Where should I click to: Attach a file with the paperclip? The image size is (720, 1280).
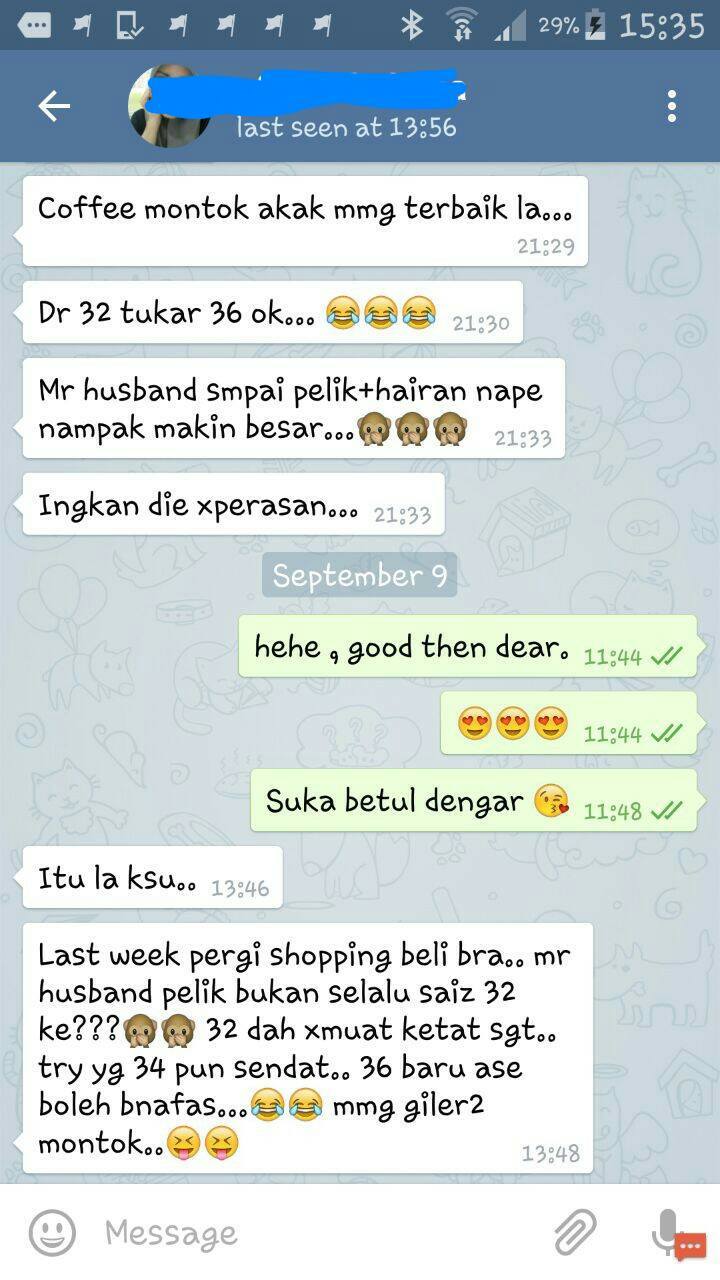point(576,1232)
